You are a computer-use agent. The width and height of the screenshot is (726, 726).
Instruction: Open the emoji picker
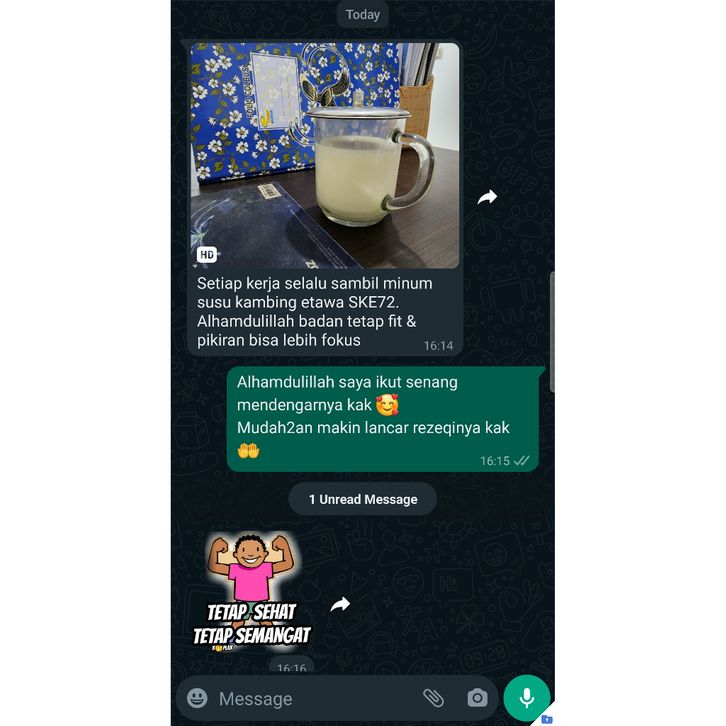tap(198, 698)
